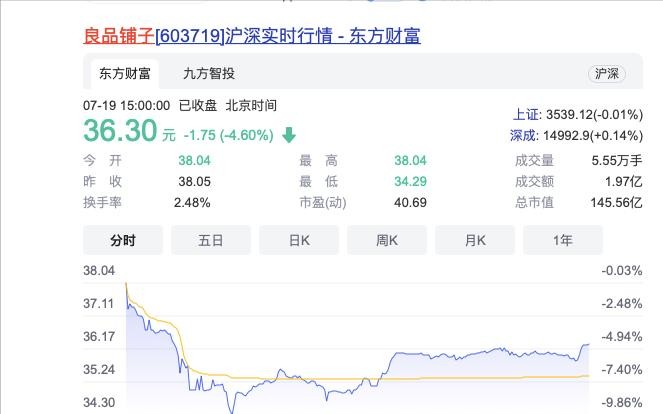View the 月K chart
663x414 pixels.
[x=475, y=241]
